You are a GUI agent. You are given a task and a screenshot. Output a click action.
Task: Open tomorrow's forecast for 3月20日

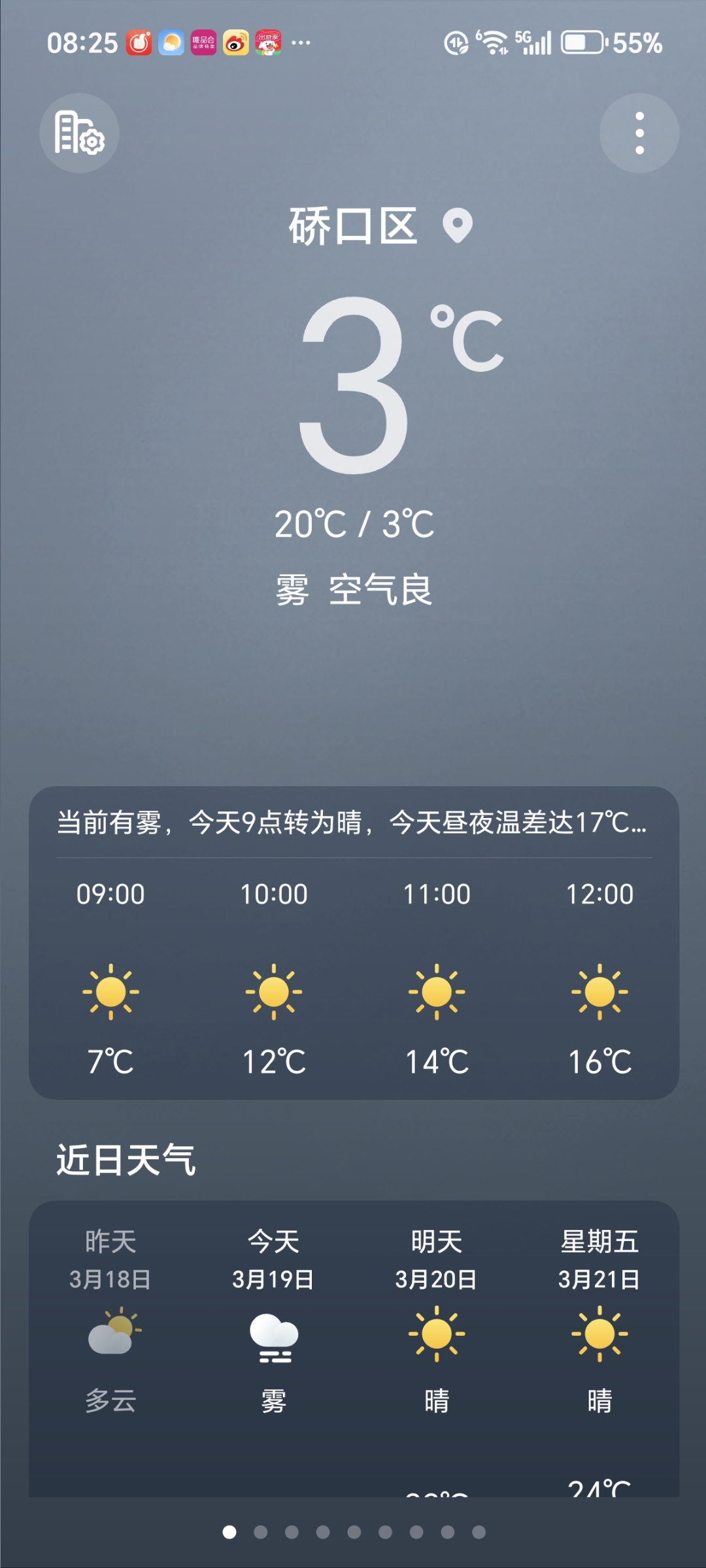coord(436,1321)
